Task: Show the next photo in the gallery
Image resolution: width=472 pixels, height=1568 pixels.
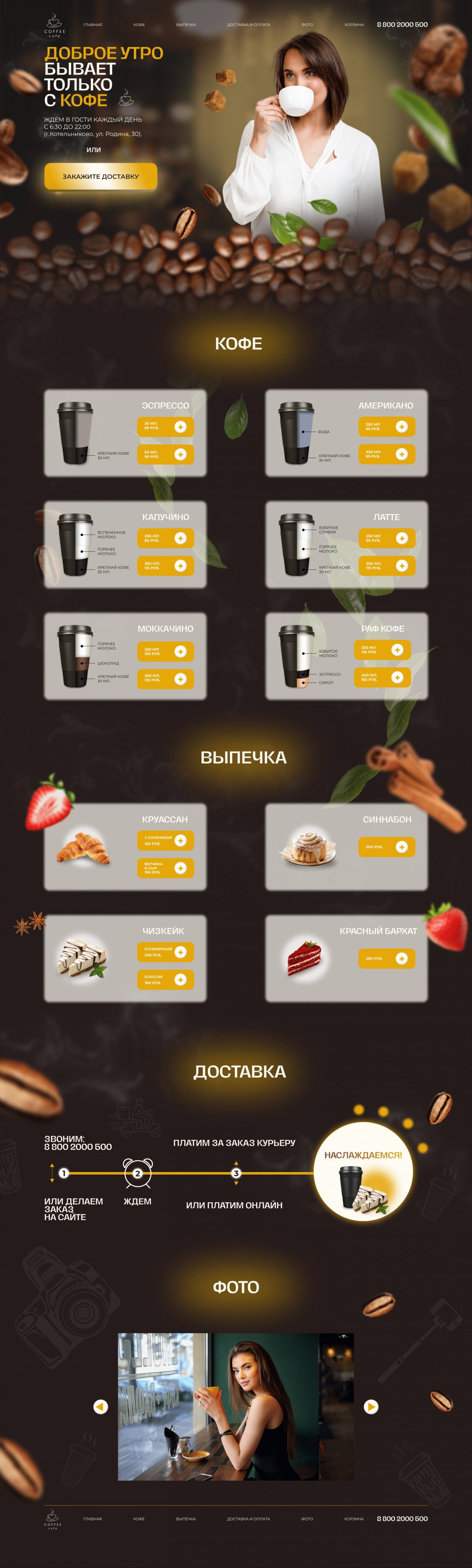Action: click(371, 1407)
